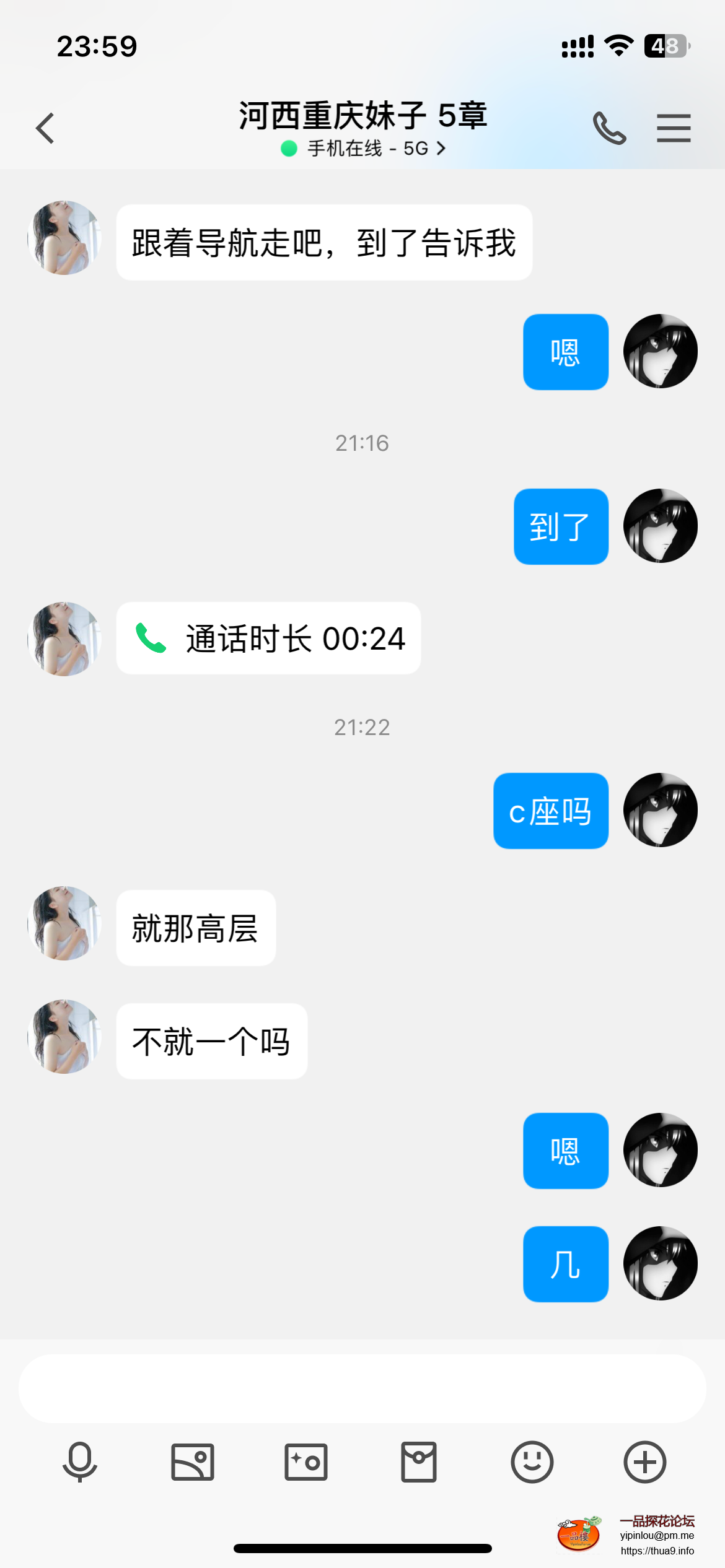The height and width of the screenshot is (1568, 725).
Task: Tap the red packet icon
Action: tap(419, 1463)
